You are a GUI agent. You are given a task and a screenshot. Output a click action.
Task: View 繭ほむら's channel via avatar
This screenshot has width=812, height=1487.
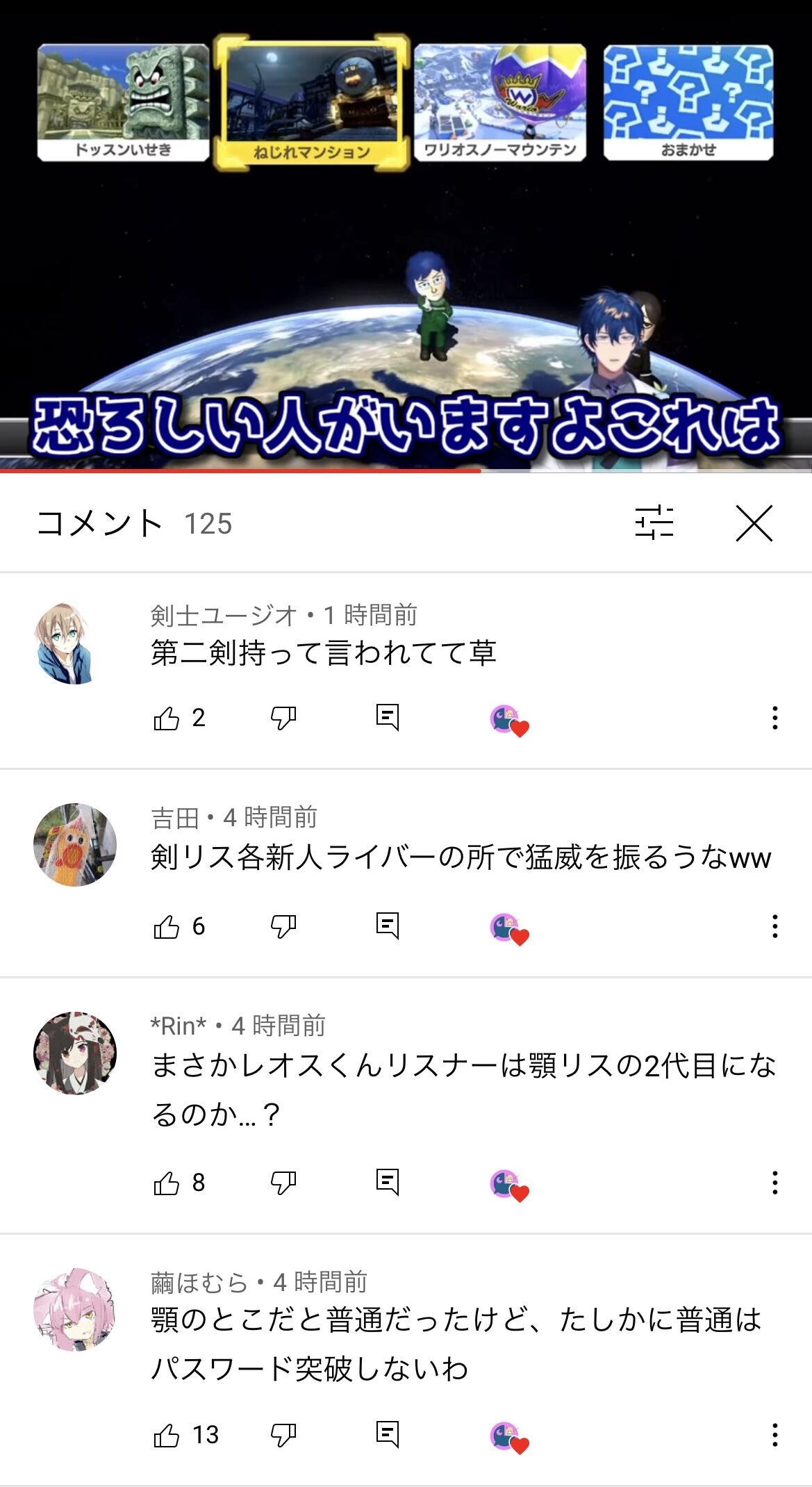75,1310
